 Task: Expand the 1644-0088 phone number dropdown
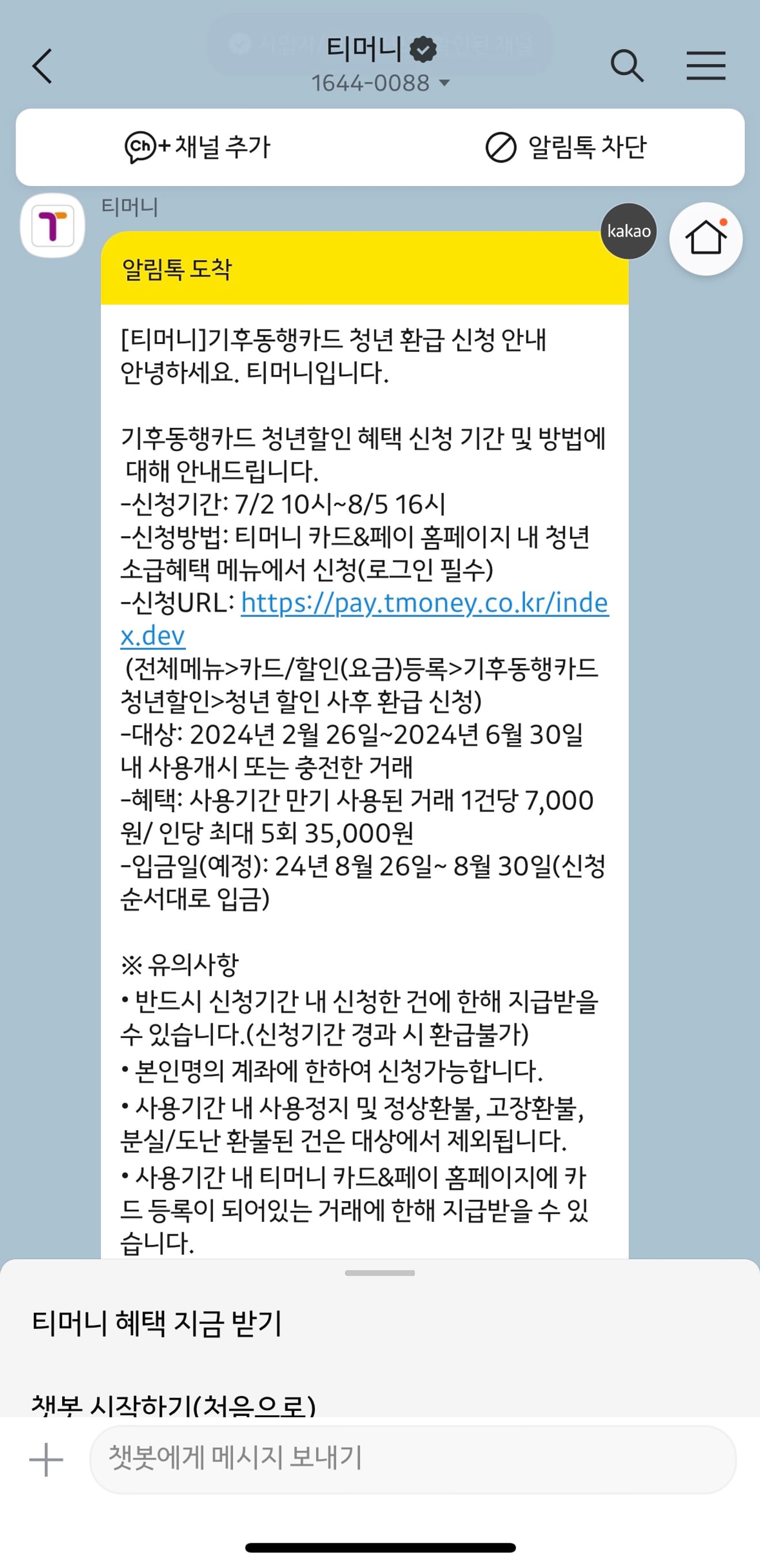[444, 83]
